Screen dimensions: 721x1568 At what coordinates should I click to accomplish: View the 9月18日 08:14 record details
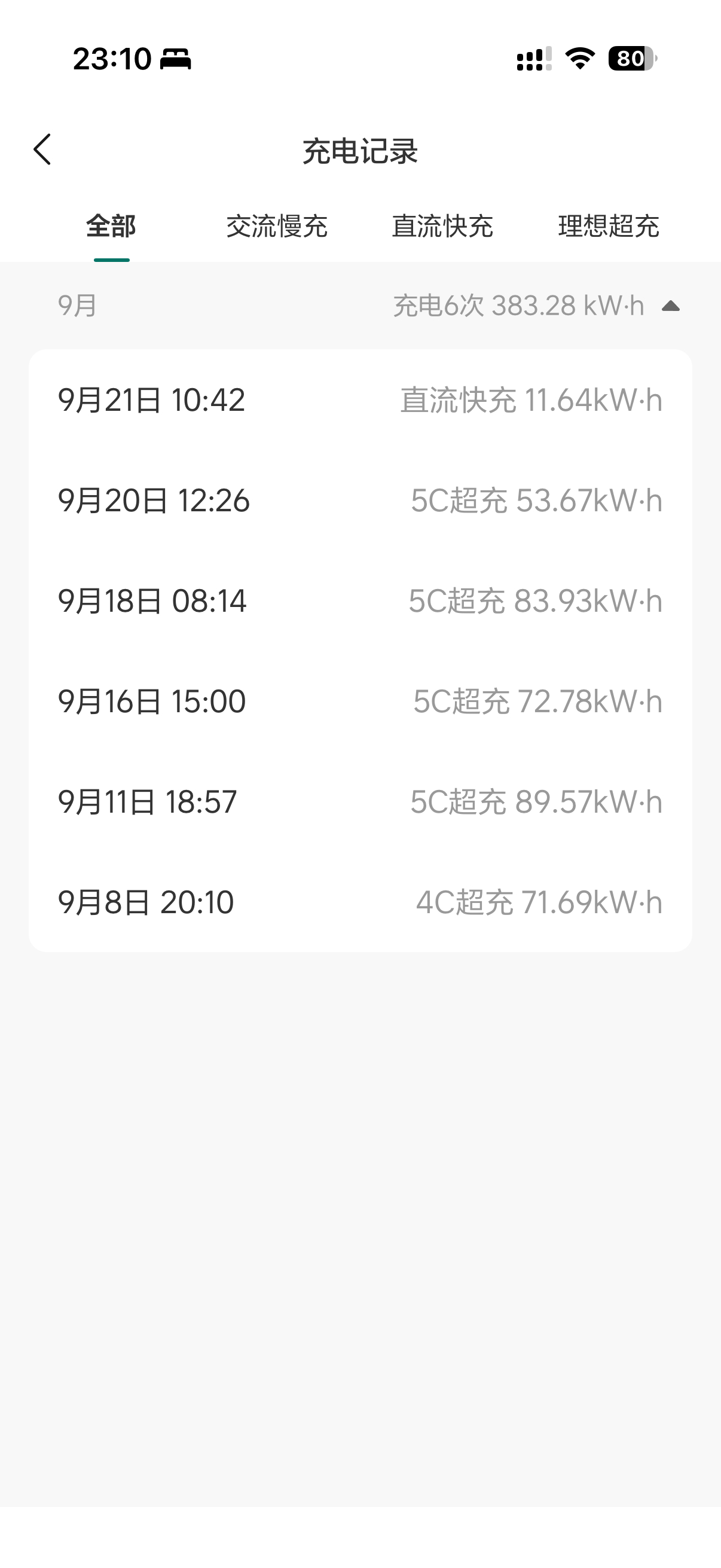click(x=360, y=601)
